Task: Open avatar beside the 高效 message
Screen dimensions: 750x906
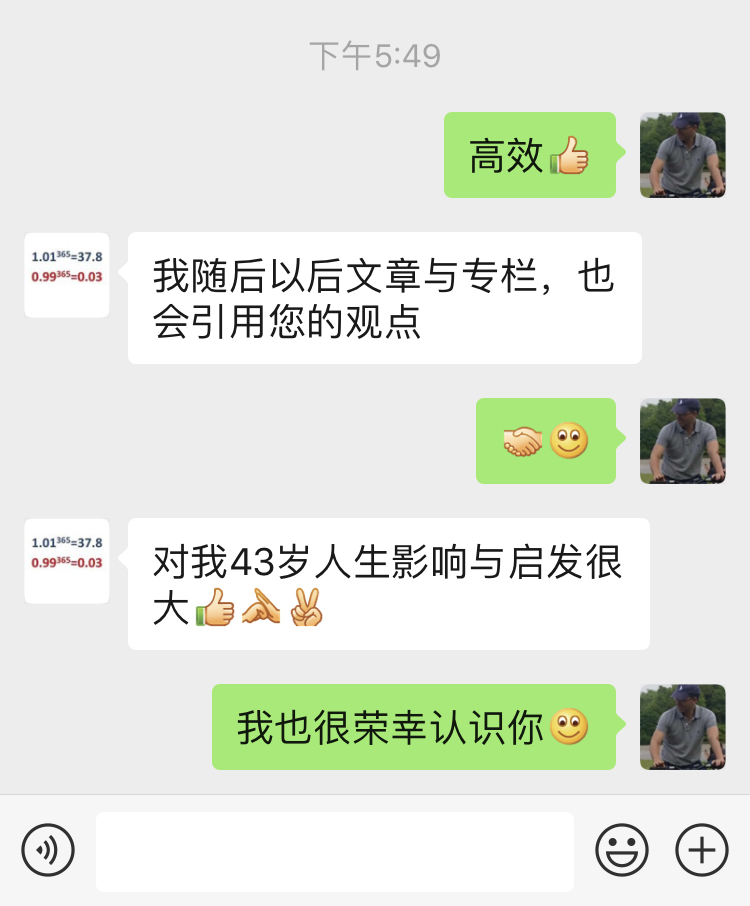Action: click(x=683, y=155)
